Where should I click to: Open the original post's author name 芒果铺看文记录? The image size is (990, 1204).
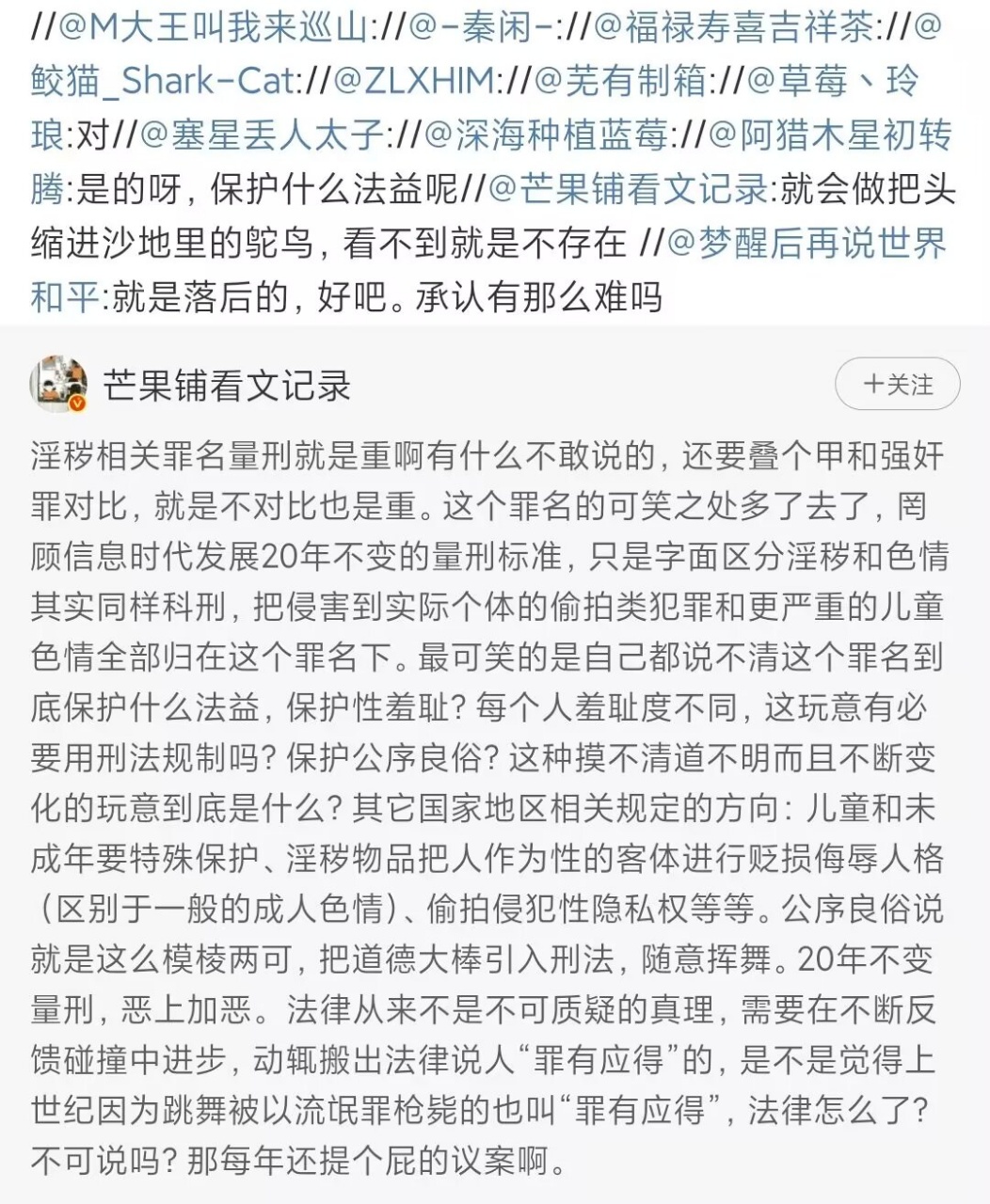[x=227, y=386]
